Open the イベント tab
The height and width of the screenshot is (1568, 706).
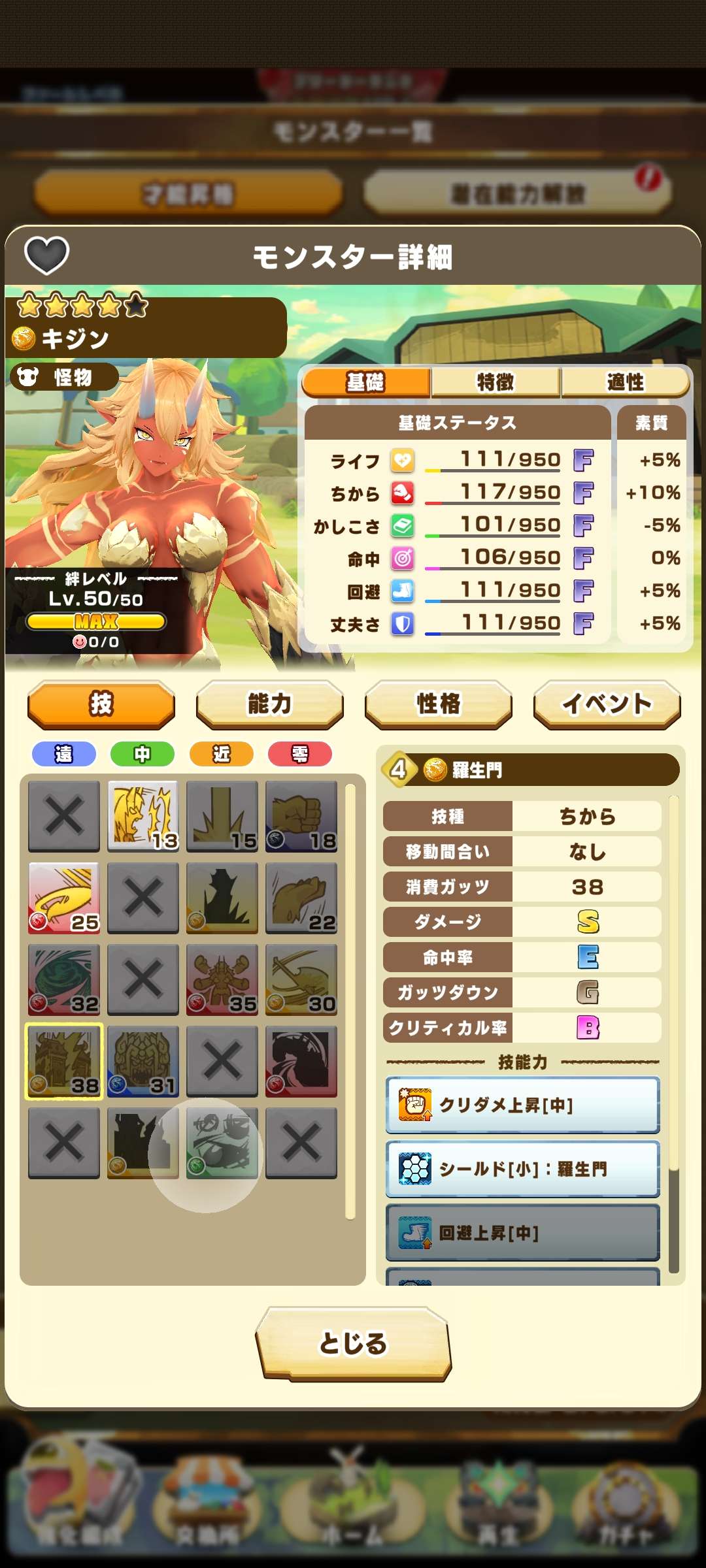(x=607, y=704)
